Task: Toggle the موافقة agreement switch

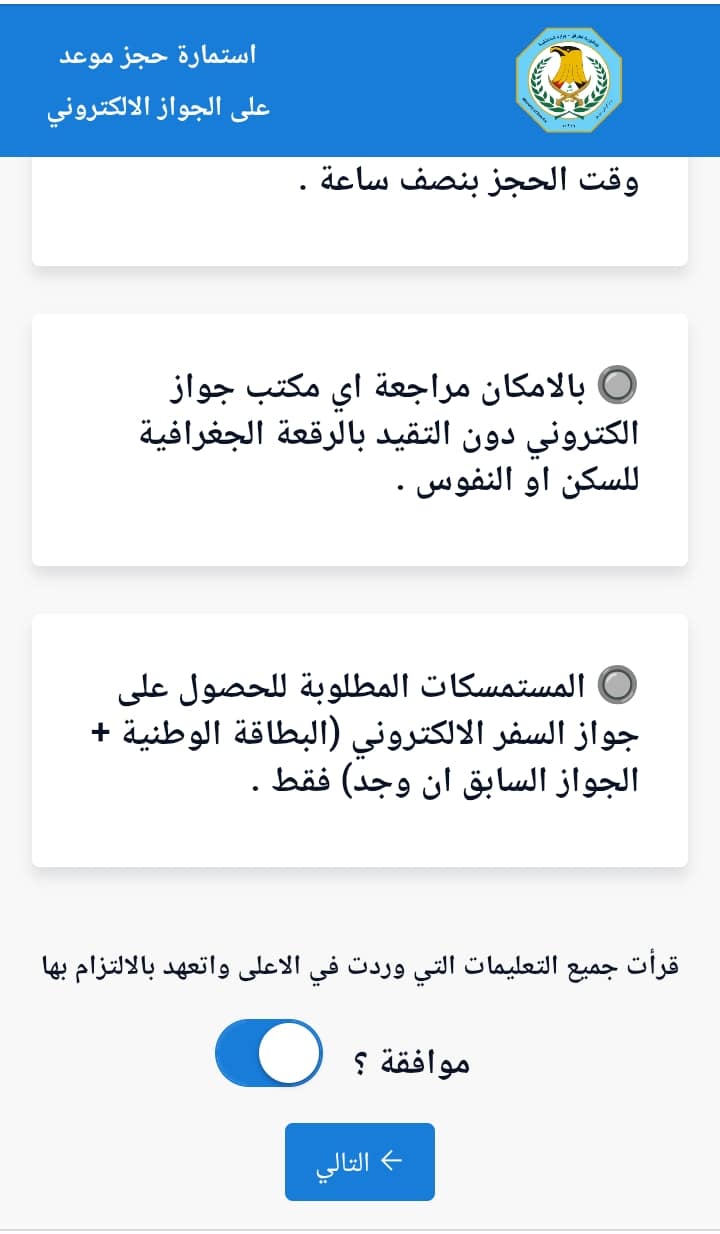Action: coord(269,1053)
